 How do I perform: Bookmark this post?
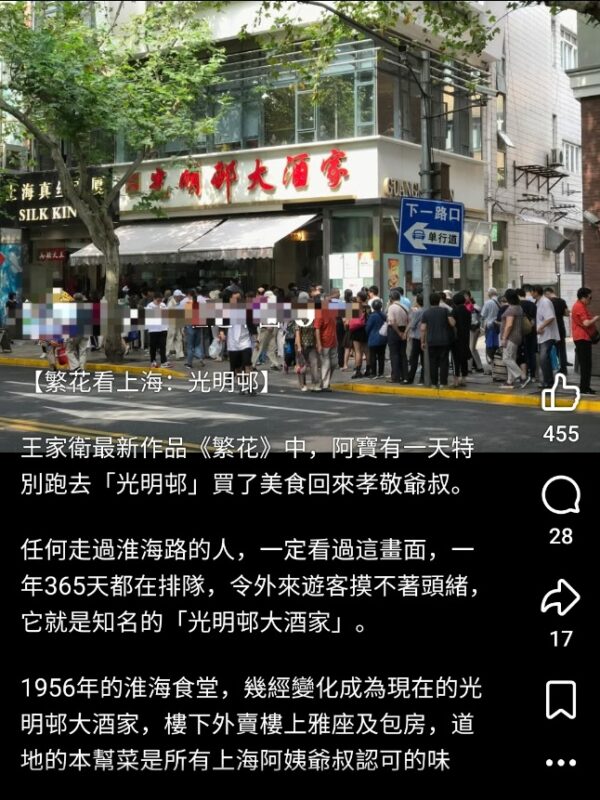pyautogui.click(x=560, y=699)
